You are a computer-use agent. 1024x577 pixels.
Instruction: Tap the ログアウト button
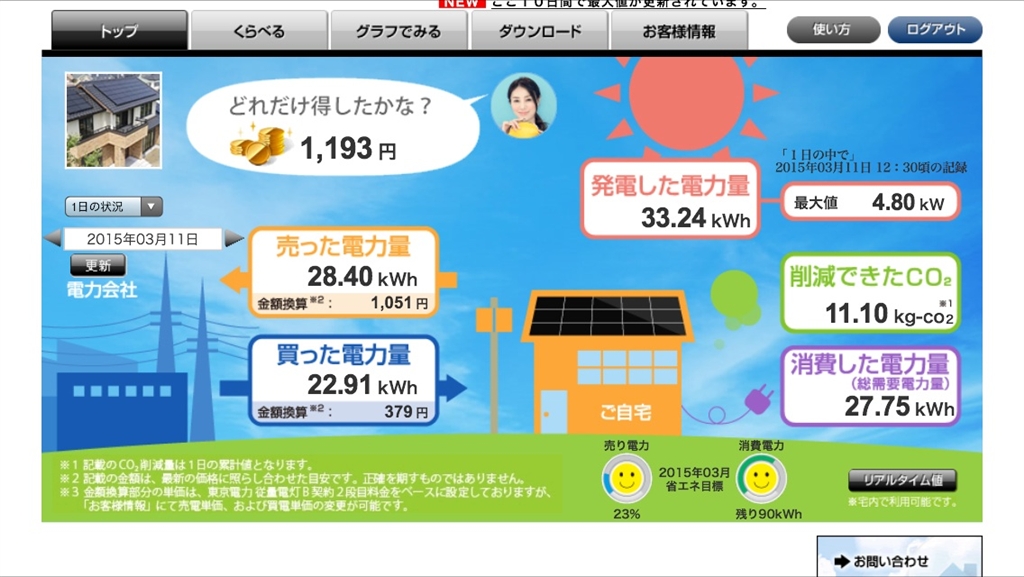pos(935,30)
